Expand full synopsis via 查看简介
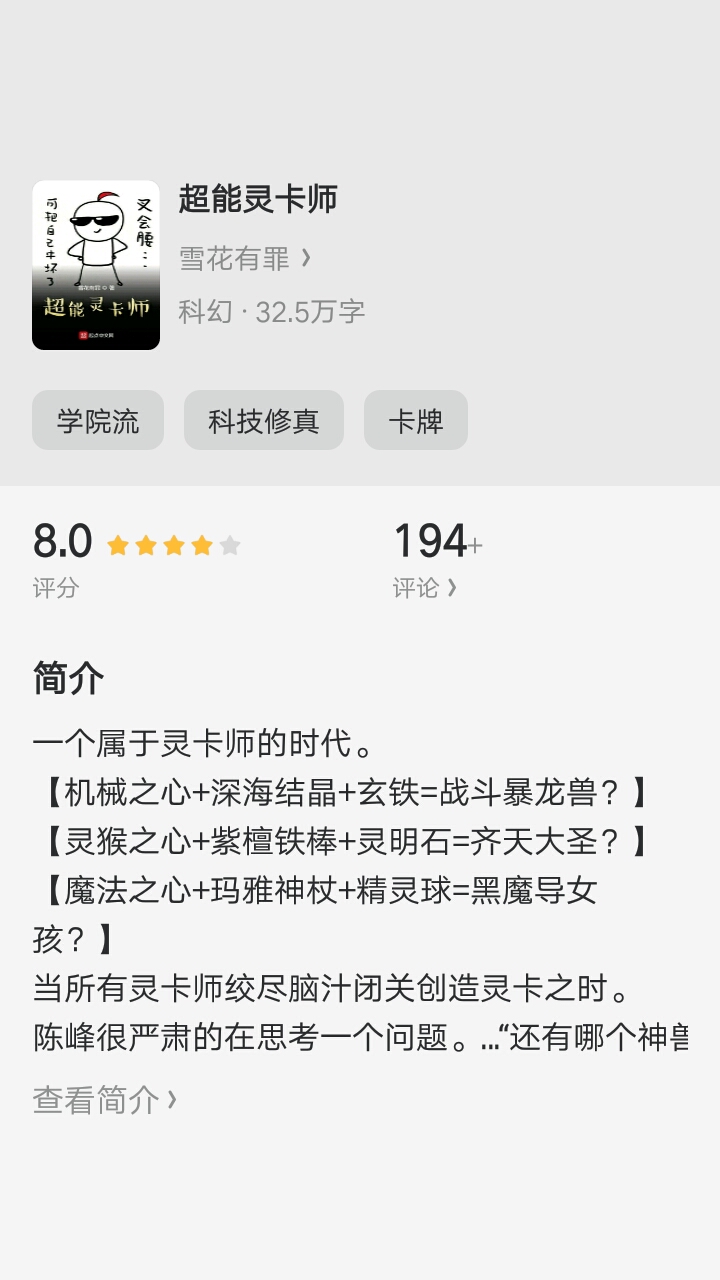The image size is (720, 1280). (x=105, y=1100)
